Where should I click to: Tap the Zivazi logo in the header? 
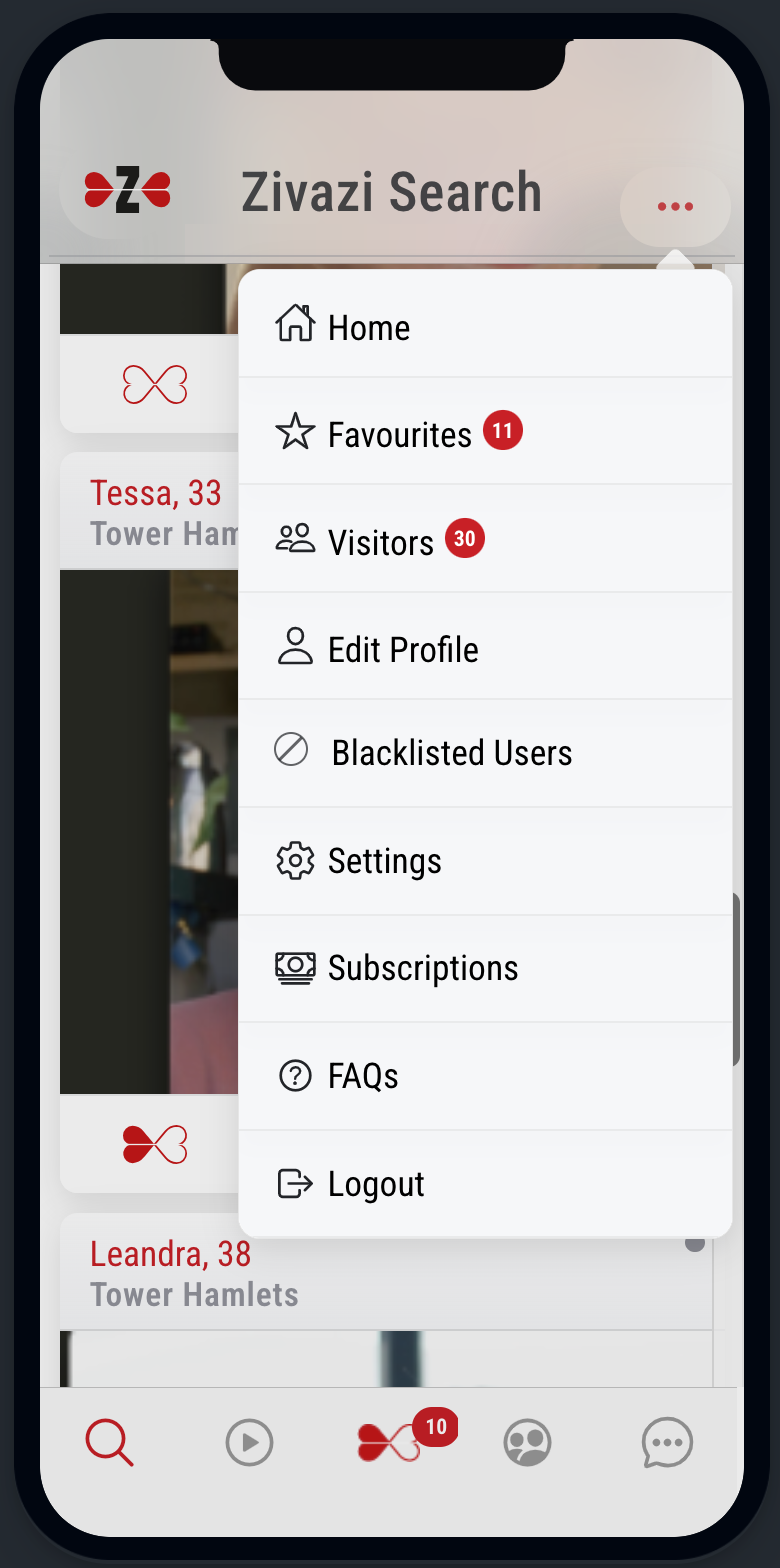click(x=127, y=190)
